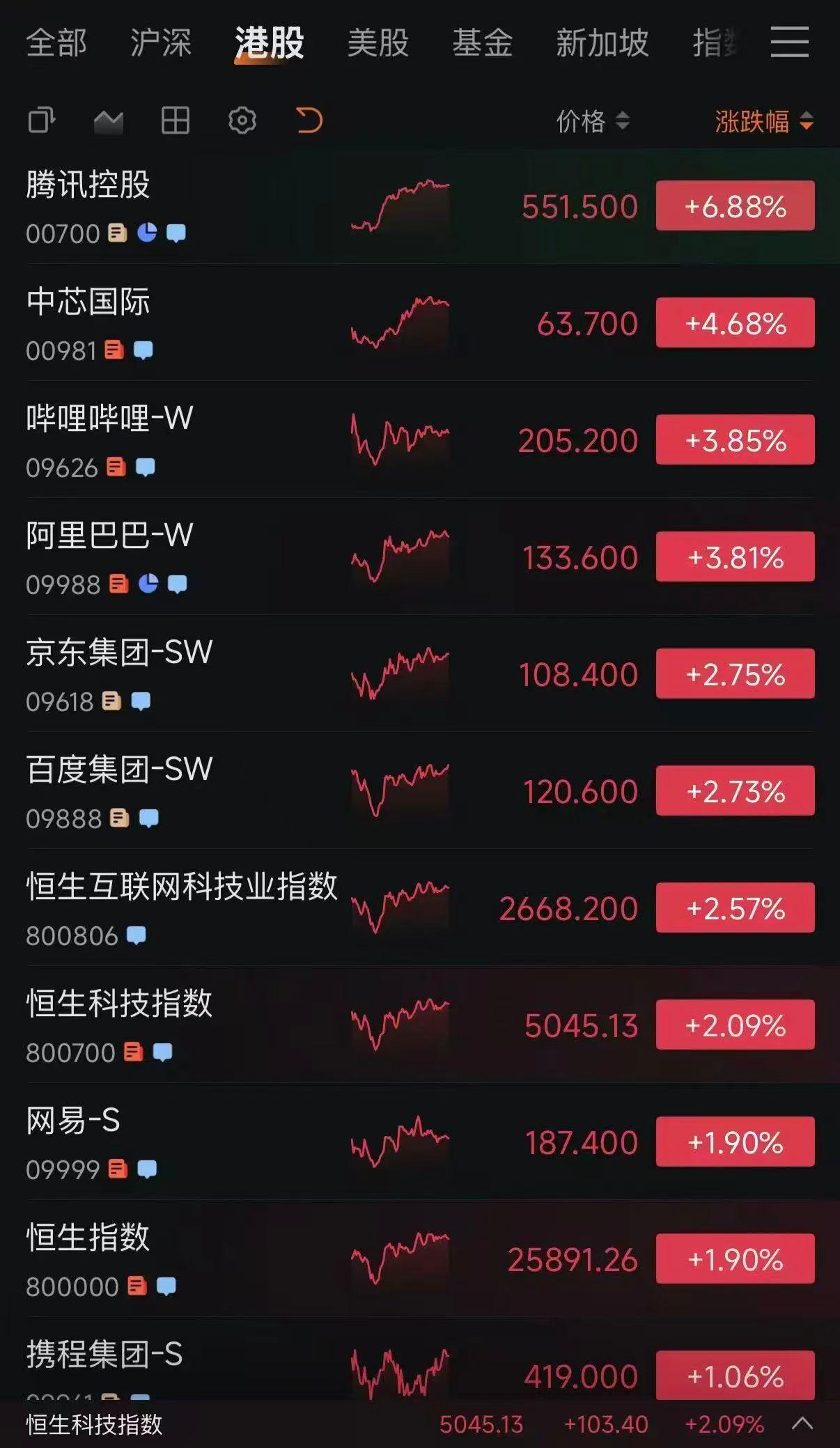Open the news document icon beside 00700
Screen dimensions: 840x1448
click(117, 233)
